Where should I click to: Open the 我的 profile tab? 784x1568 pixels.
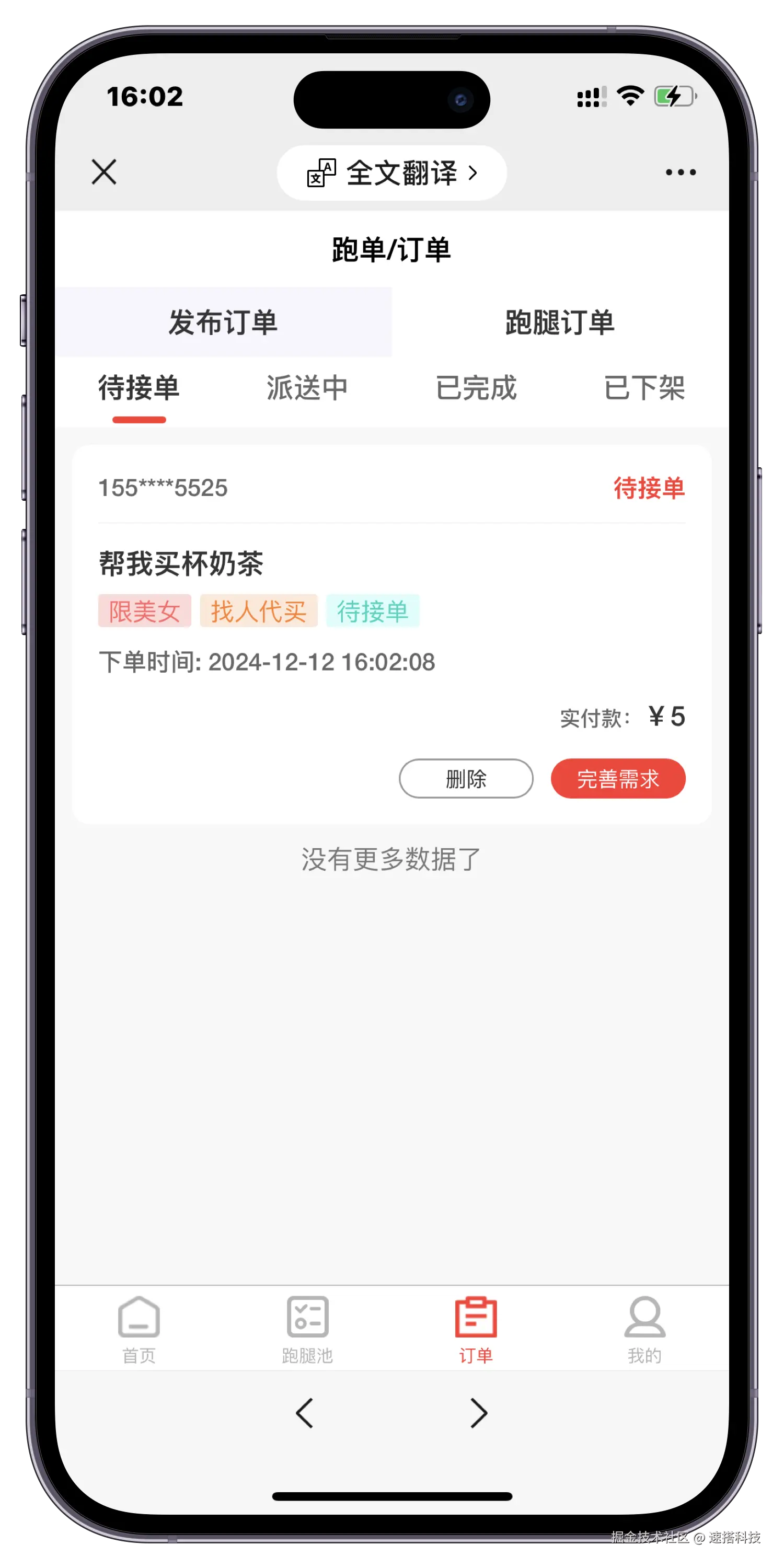point(644,1329)
